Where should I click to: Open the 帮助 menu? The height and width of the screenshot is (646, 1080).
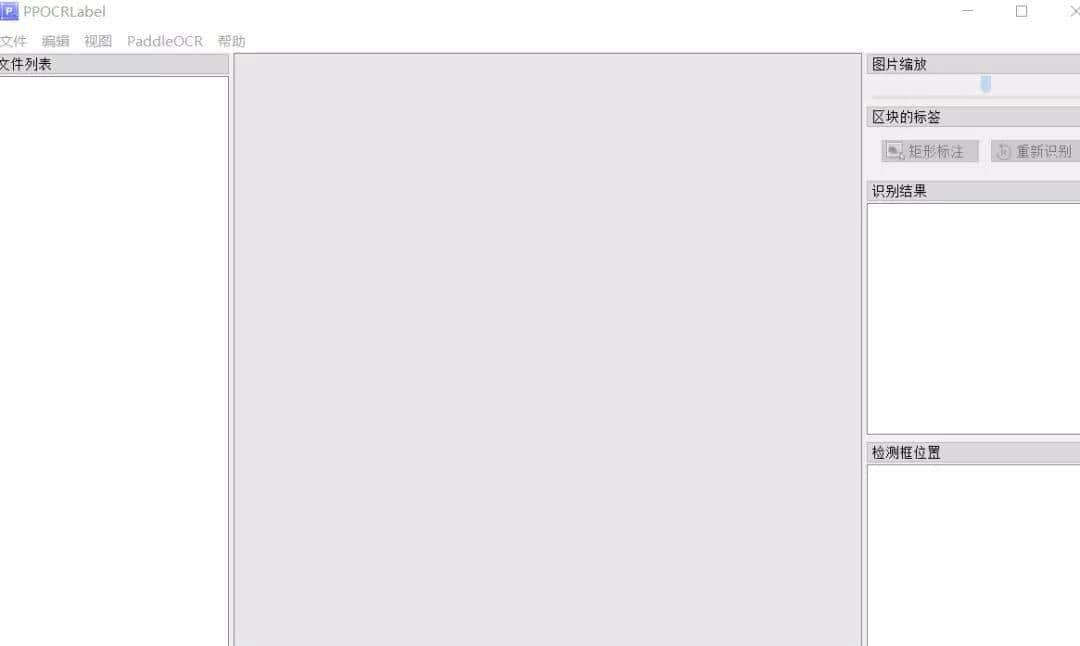pyautogui.click(x=231, y=41)
